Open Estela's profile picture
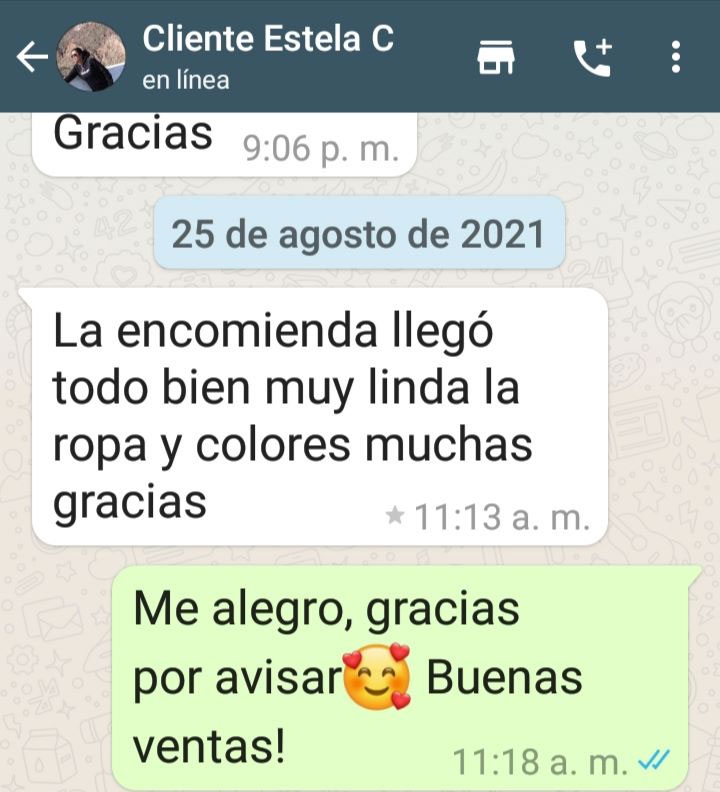720x792 pixels. (x=90, y=57)
